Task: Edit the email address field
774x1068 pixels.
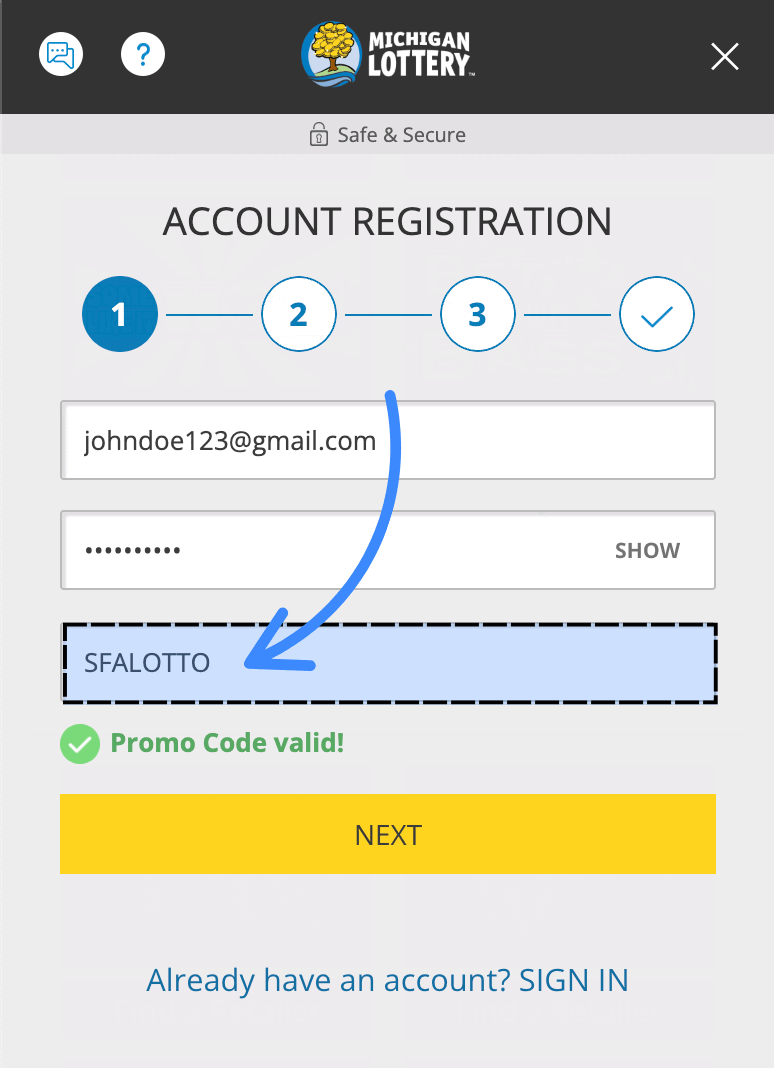Action: (x=387, y=441)
